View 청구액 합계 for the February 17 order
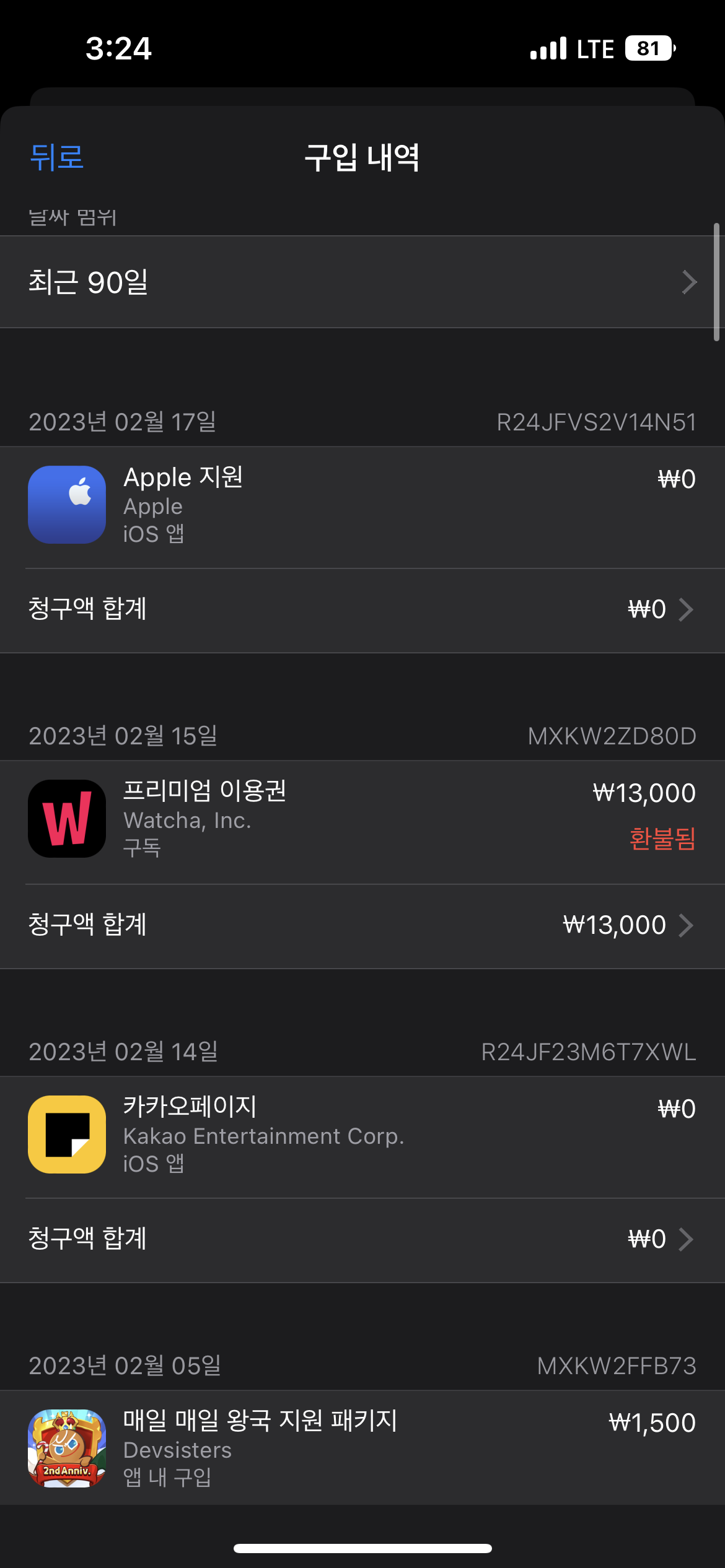The height and width of the screenshot is (1568, 725). click(362, 609)
